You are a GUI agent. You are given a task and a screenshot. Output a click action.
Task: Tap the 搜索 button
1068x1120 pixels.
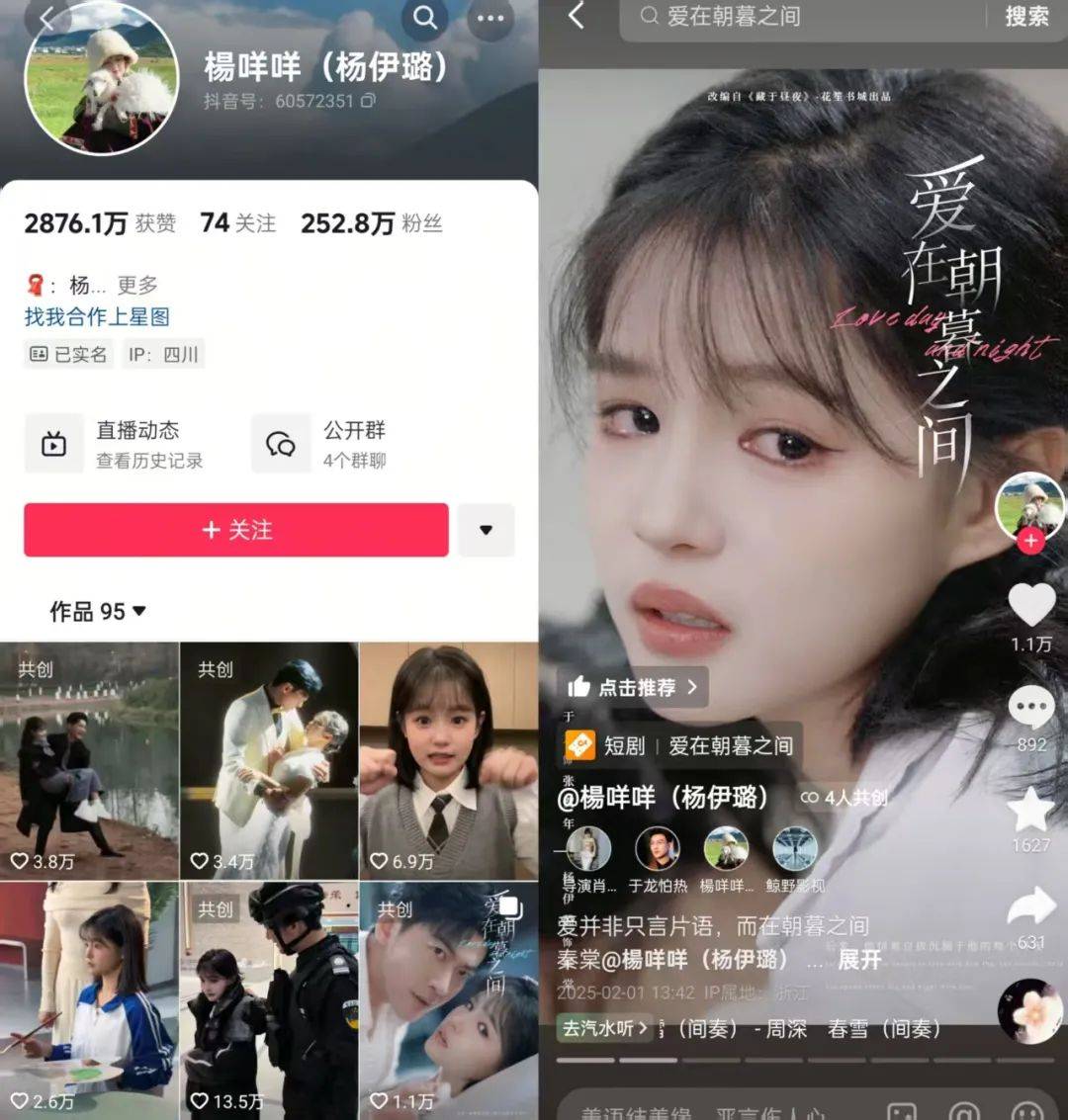[1026, 17]
